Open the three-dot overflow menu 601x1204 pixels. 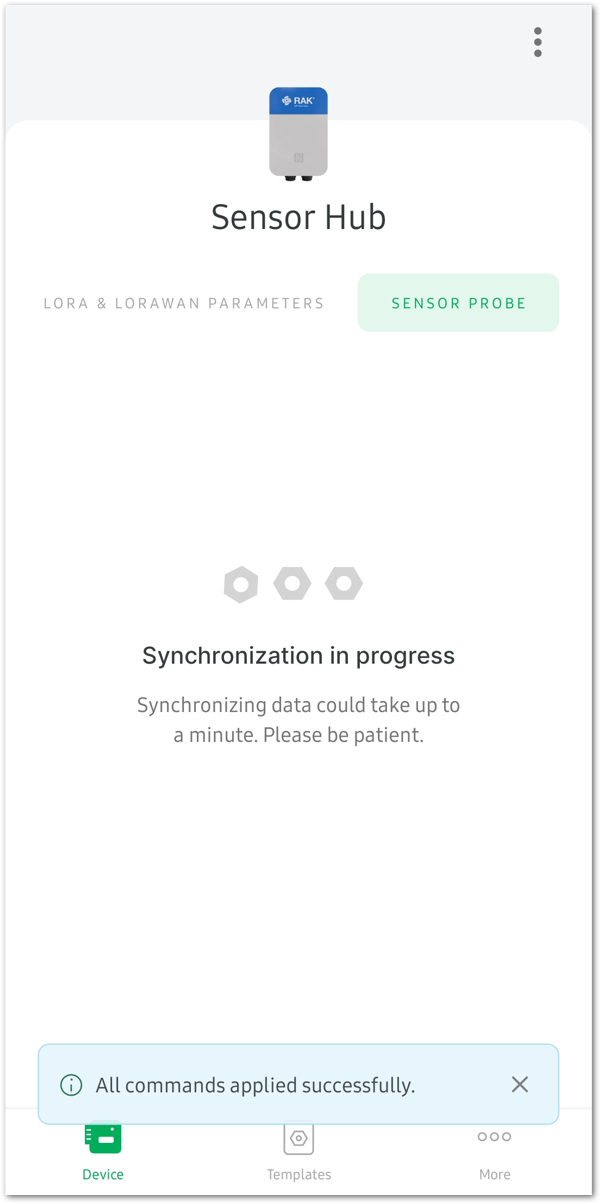[x=538, y=42]
